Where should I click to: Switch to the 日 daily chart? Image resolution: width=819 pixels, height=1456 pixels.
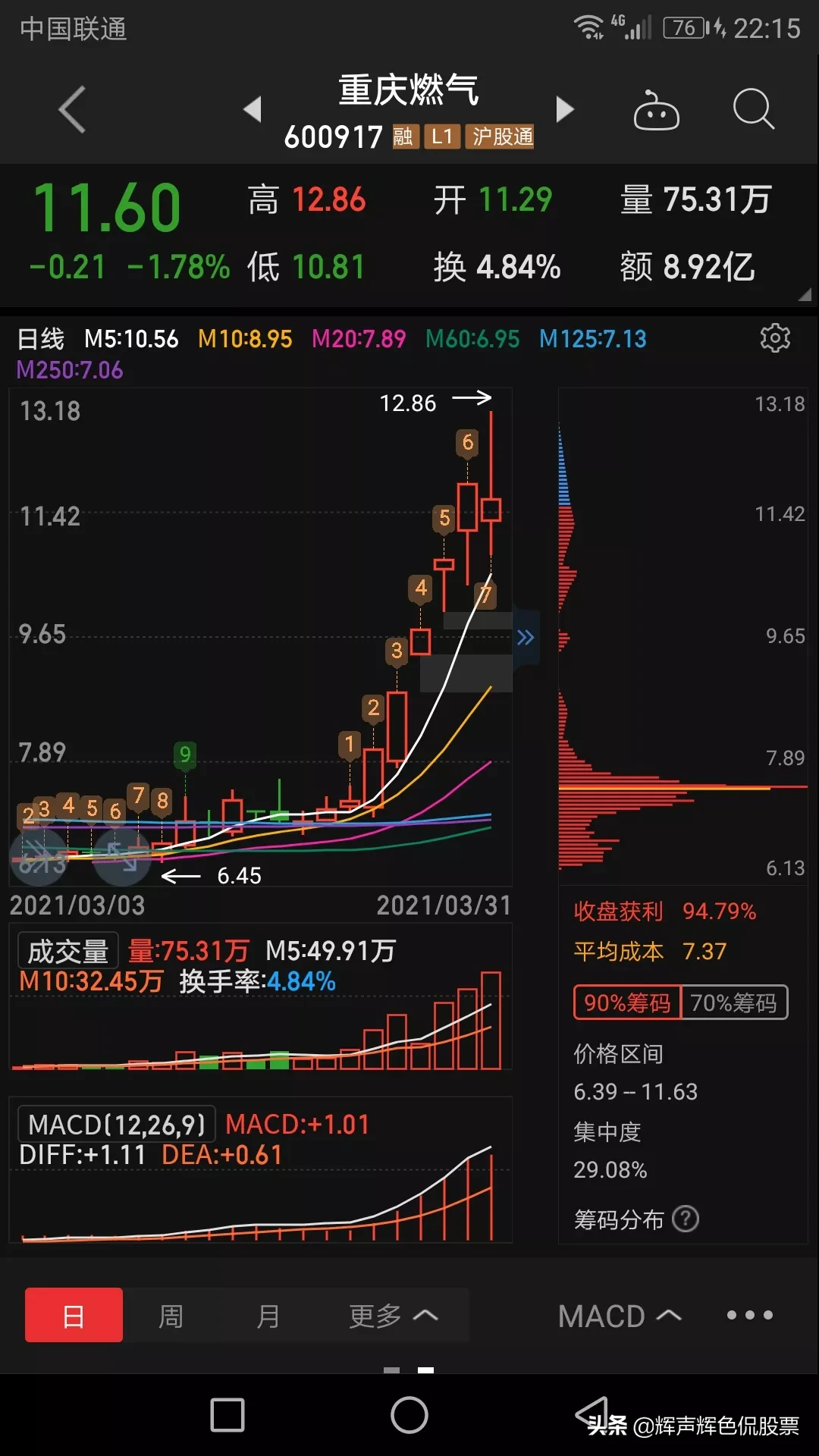coord(74,1316)
